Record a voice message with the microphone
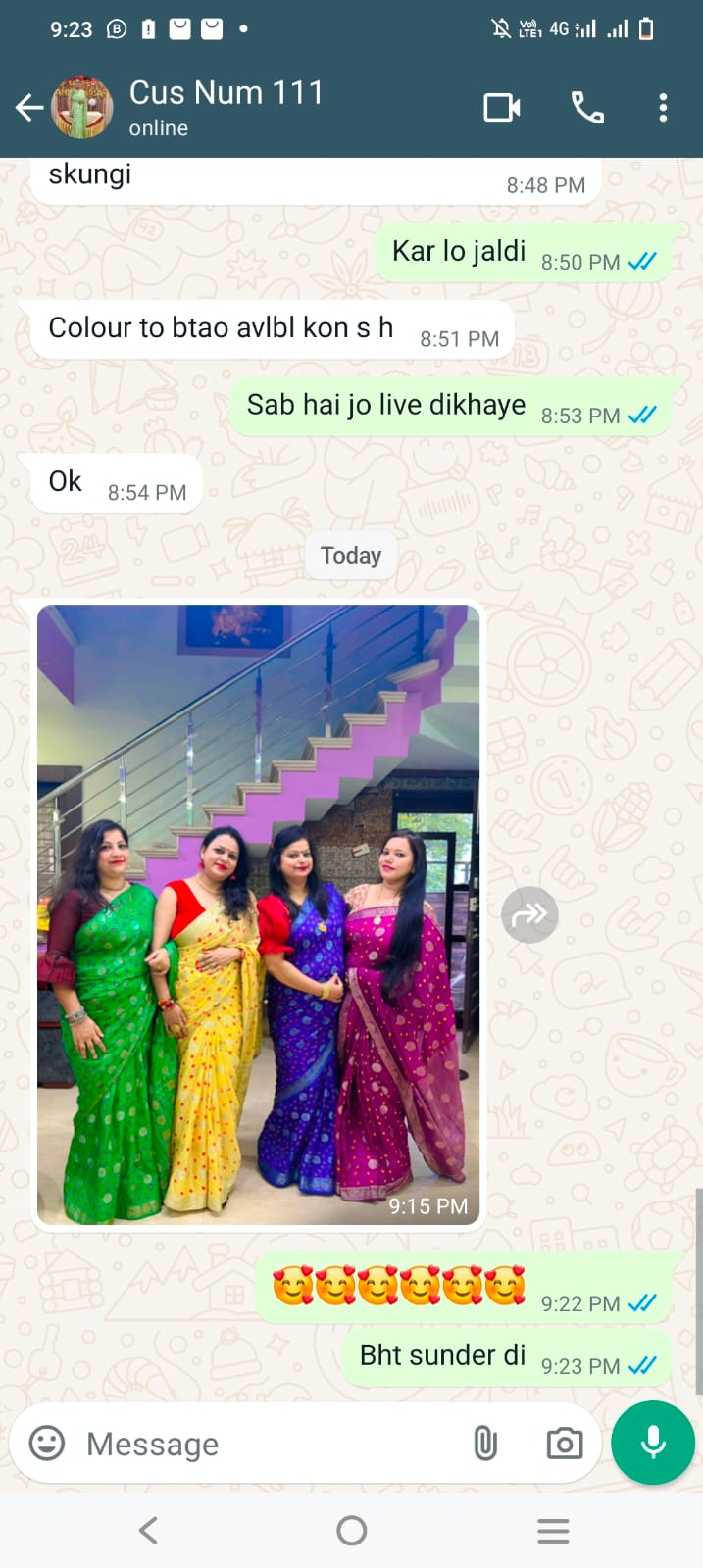 tap(653, 1443)
